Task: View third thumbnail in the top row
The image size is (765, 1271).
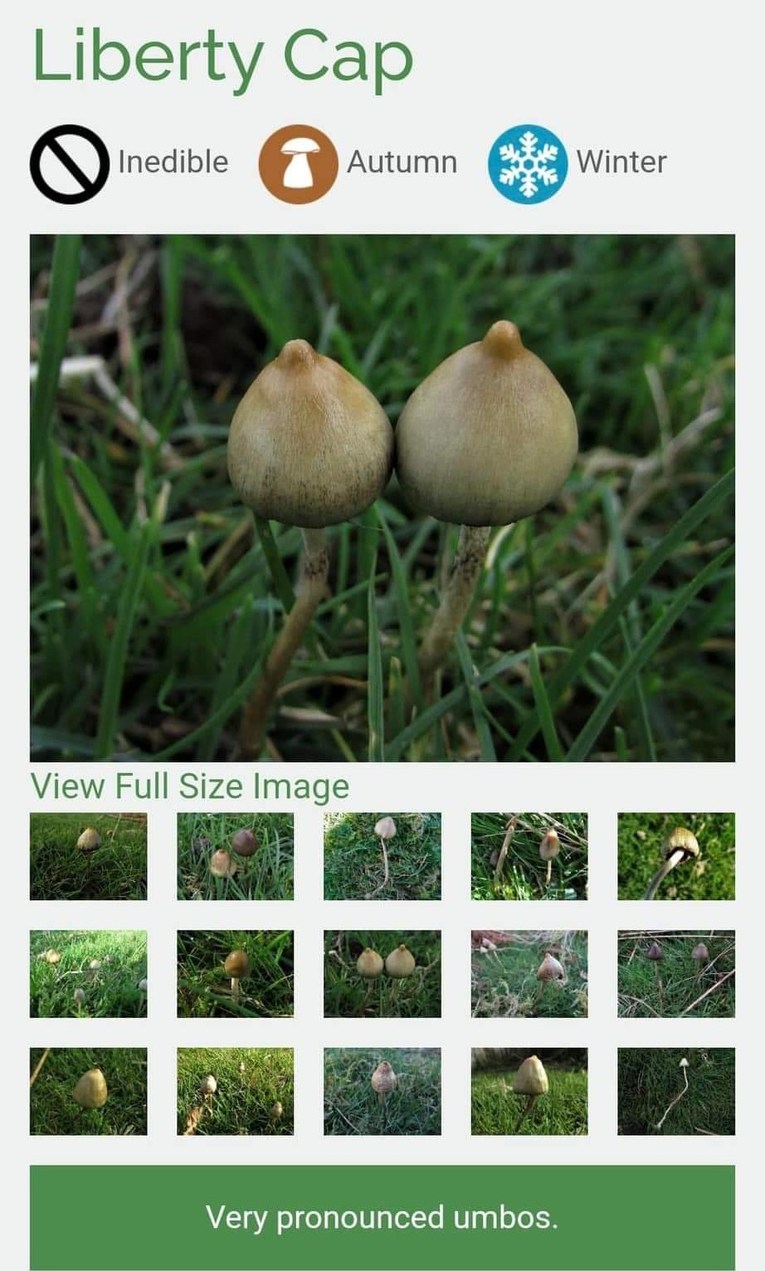Action: click(382, 856)
